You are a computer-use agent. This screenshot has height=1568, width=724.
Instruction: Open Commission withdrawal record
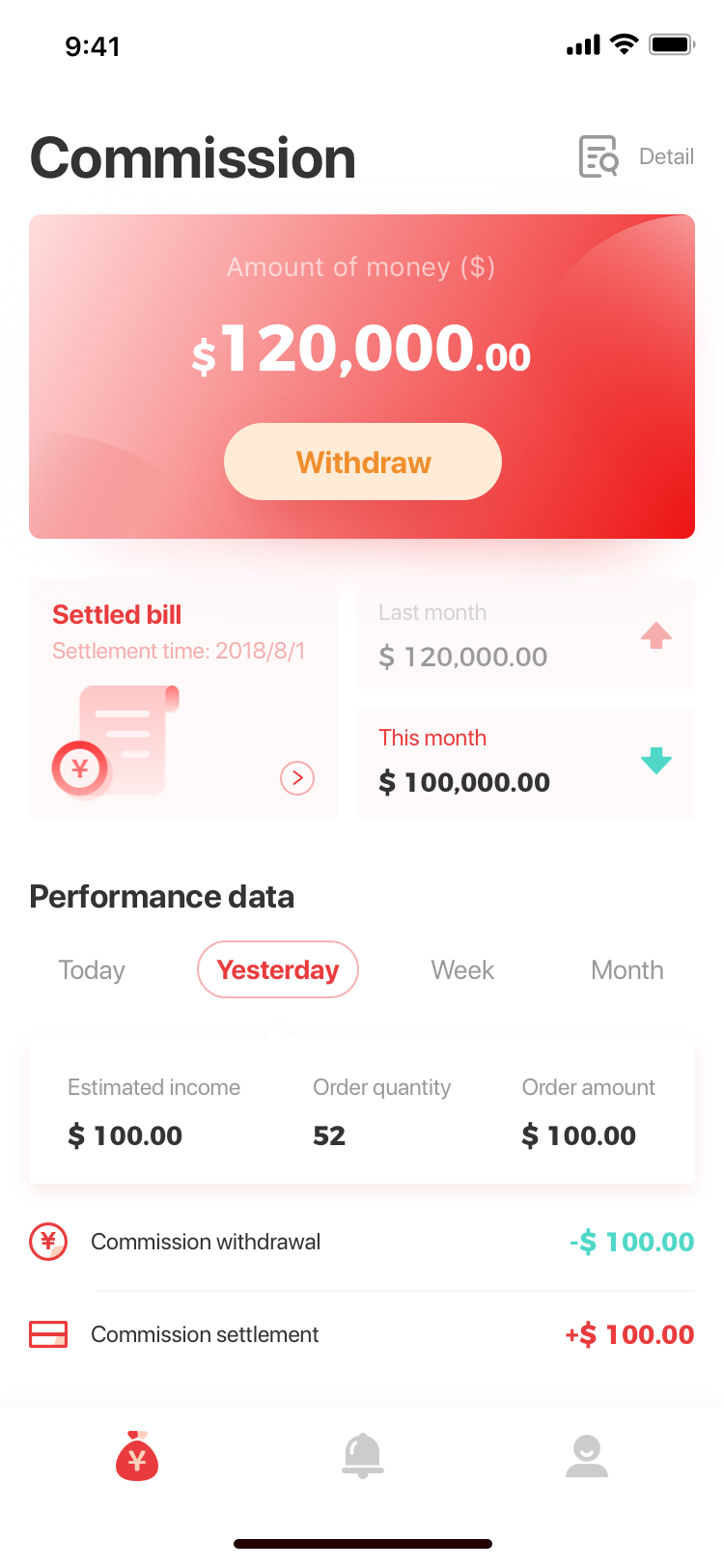[x=362, y=1242]
